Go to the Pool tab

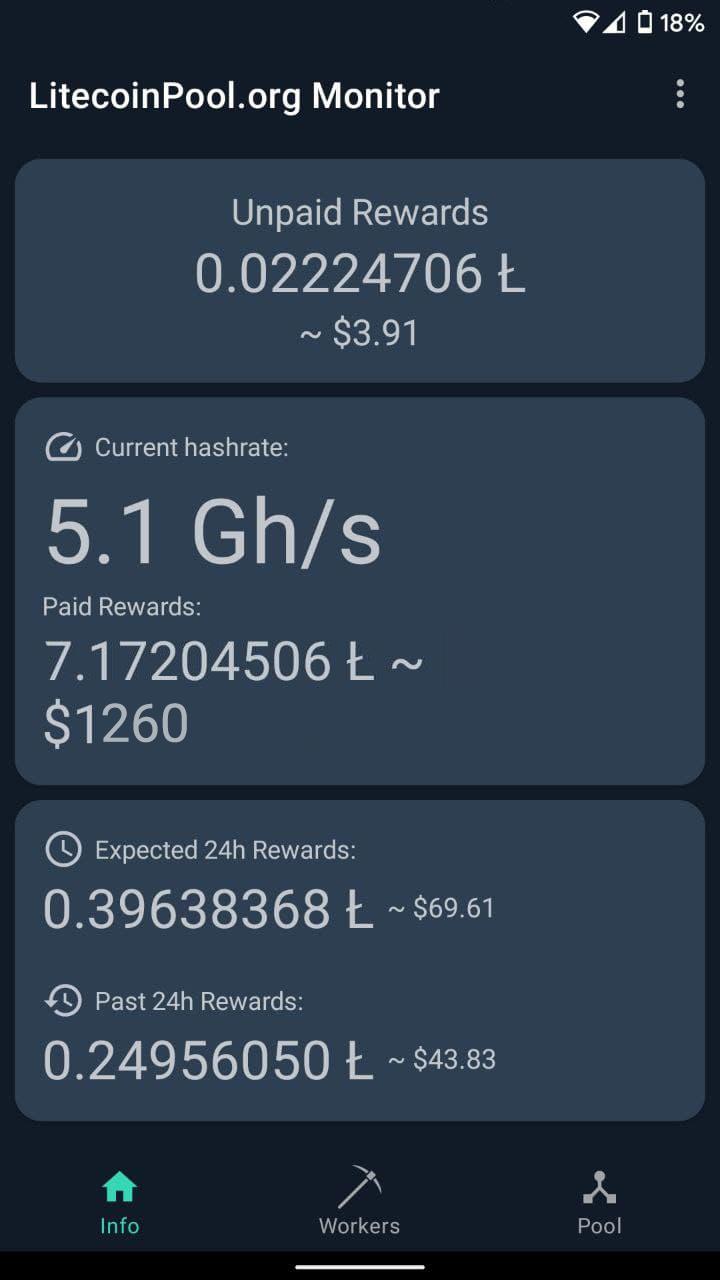599,1203
